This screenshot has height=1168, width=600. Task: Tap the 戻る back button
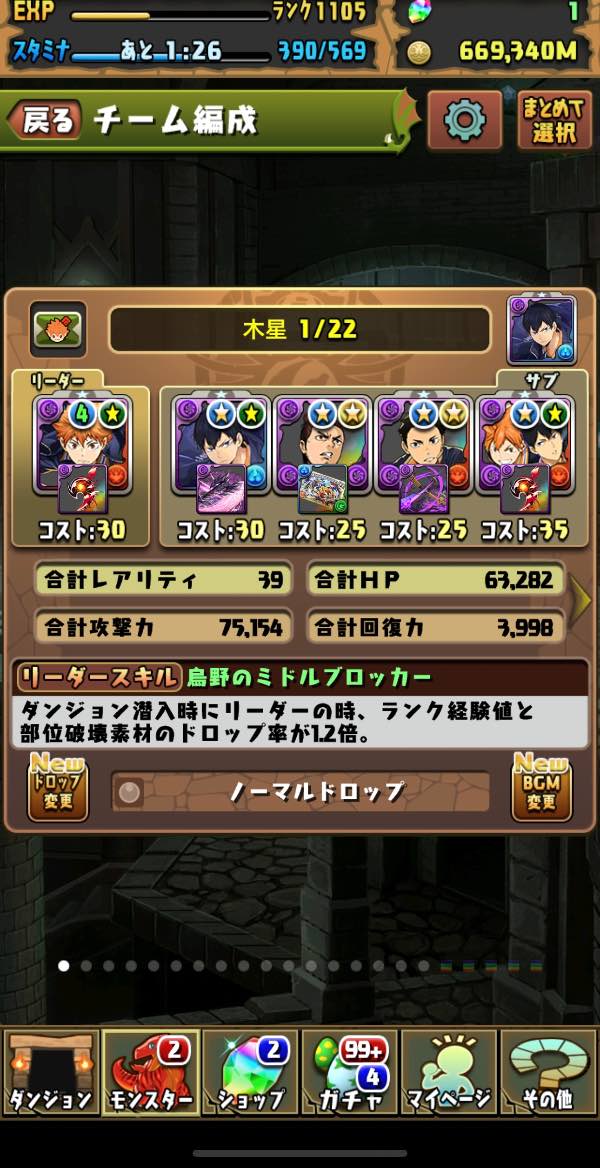45,121
